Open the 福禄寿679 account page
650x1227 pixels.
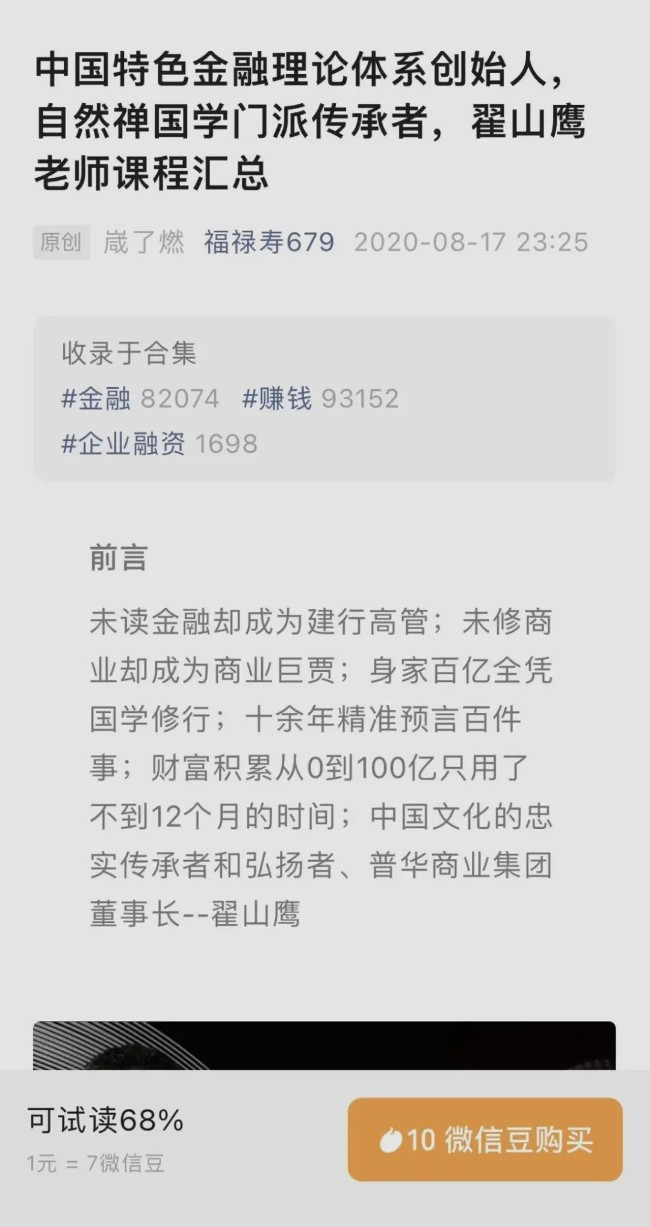tap(269, 242)
